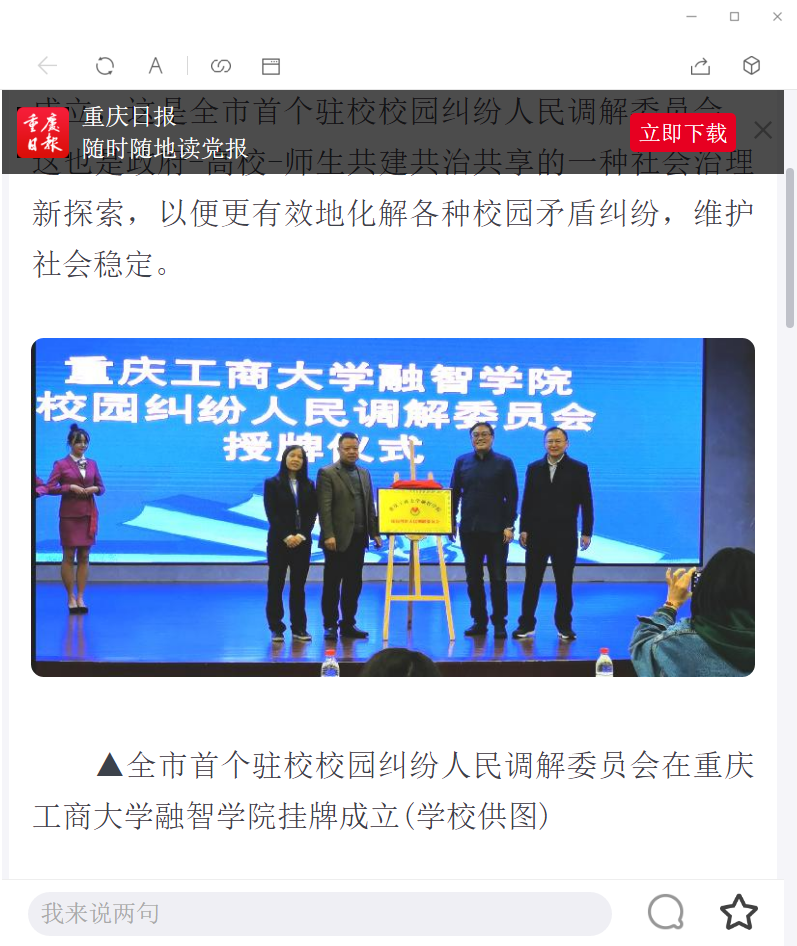
Task: View the article comments
Action: (666, 912)
